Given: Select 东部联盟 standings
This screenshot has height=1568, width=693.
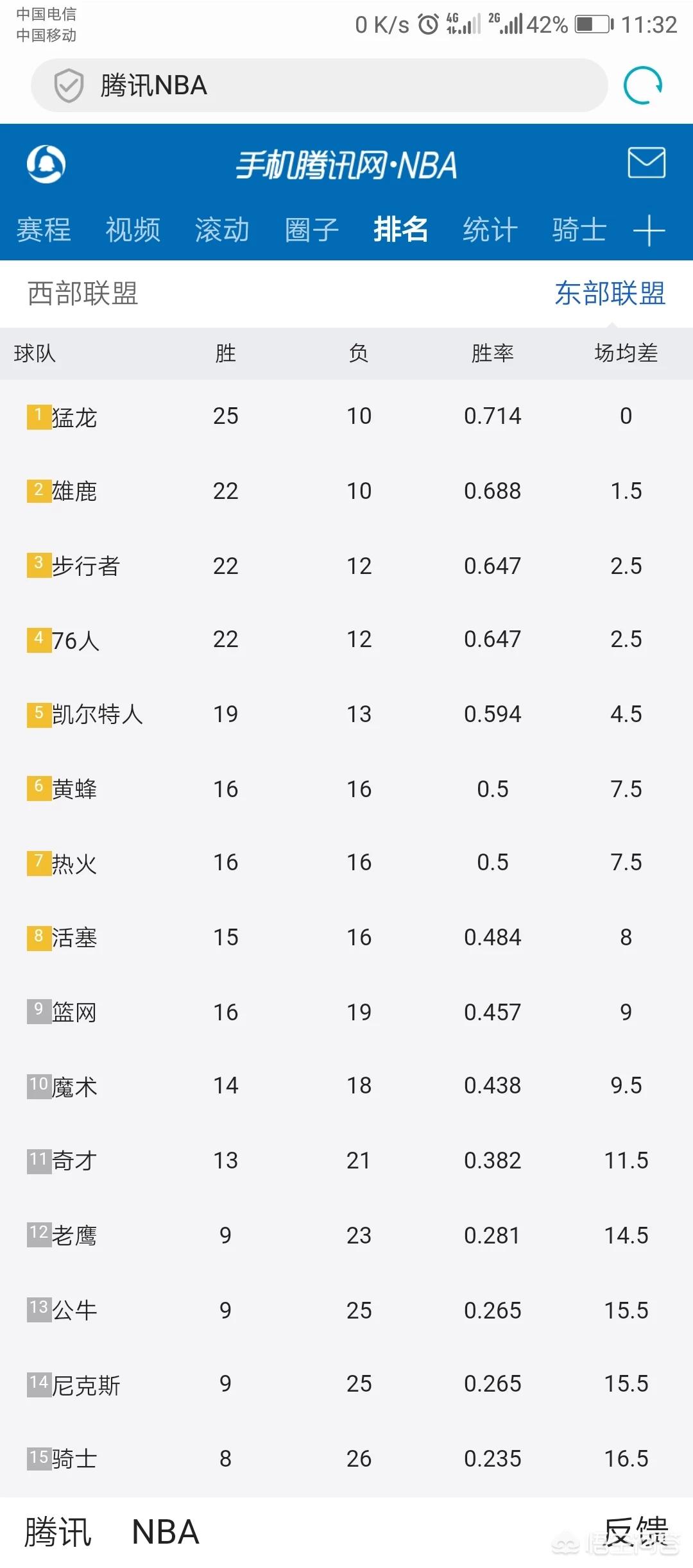Looking at the screenshot, I should 610,293.
